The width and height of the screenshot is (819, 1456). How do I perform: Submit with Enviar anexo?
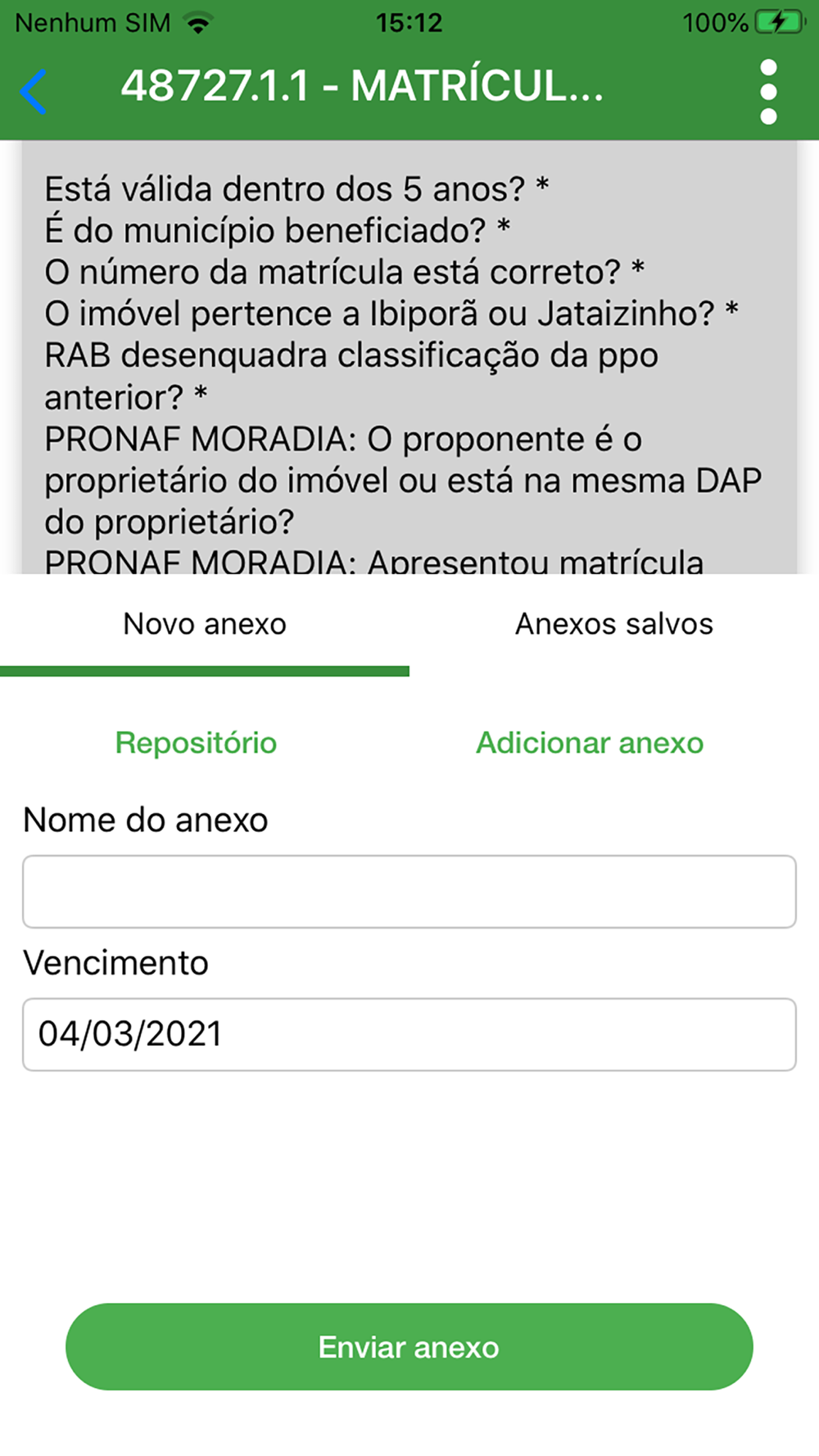click(409, 1346)
